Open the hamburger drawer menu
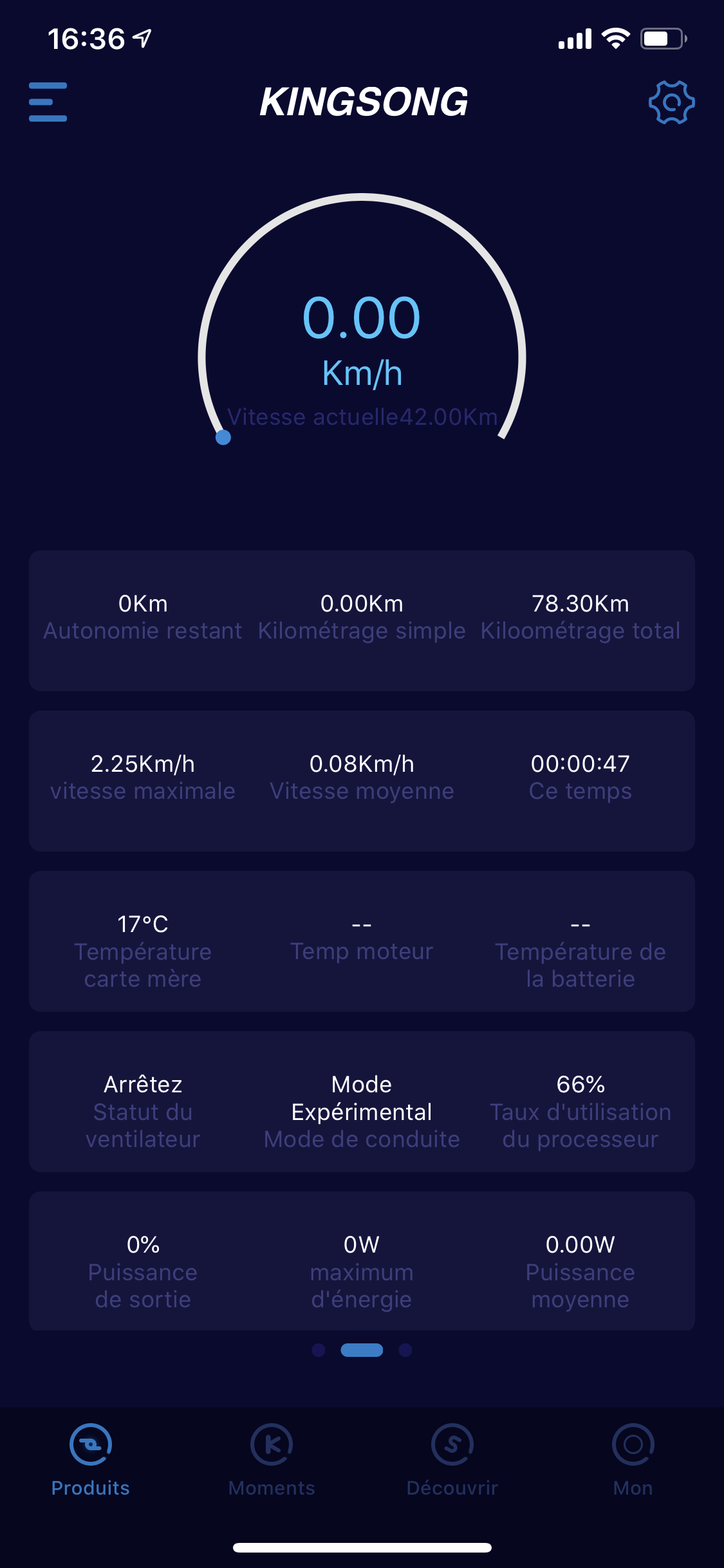 click(48, 102)
